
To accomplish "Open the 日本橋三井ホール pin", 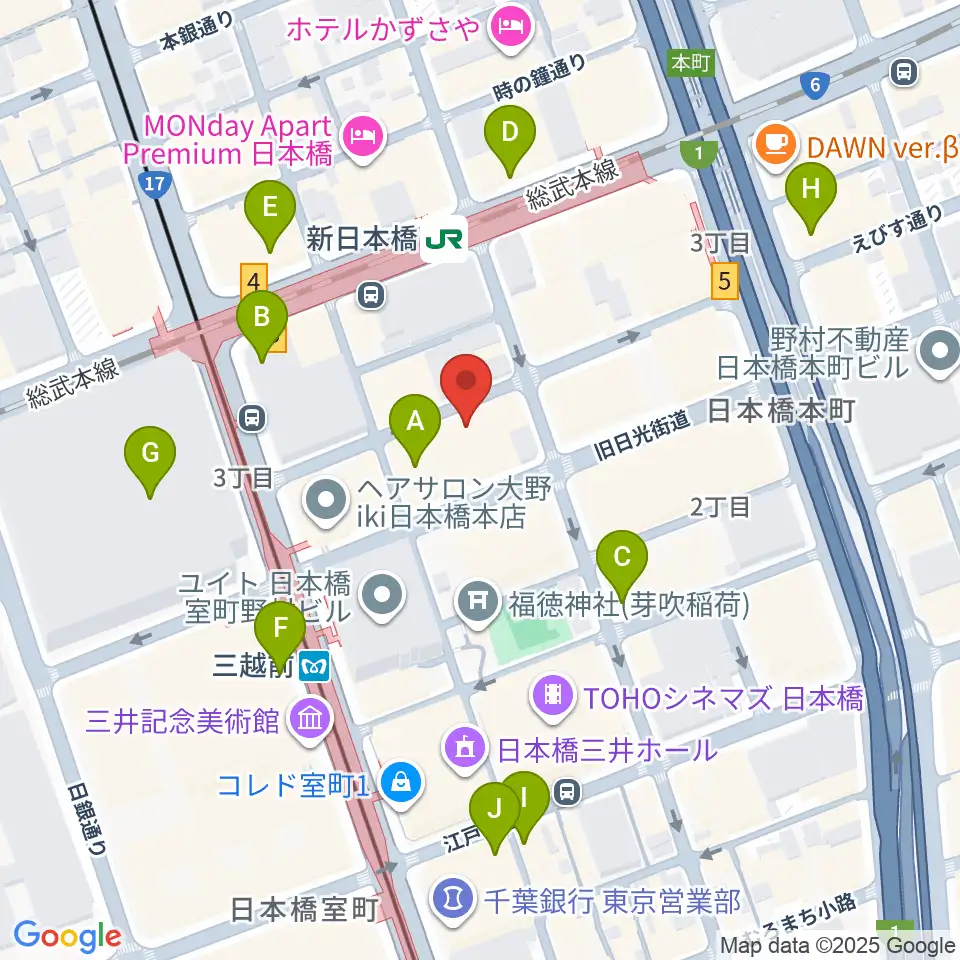I will (466, 749).
